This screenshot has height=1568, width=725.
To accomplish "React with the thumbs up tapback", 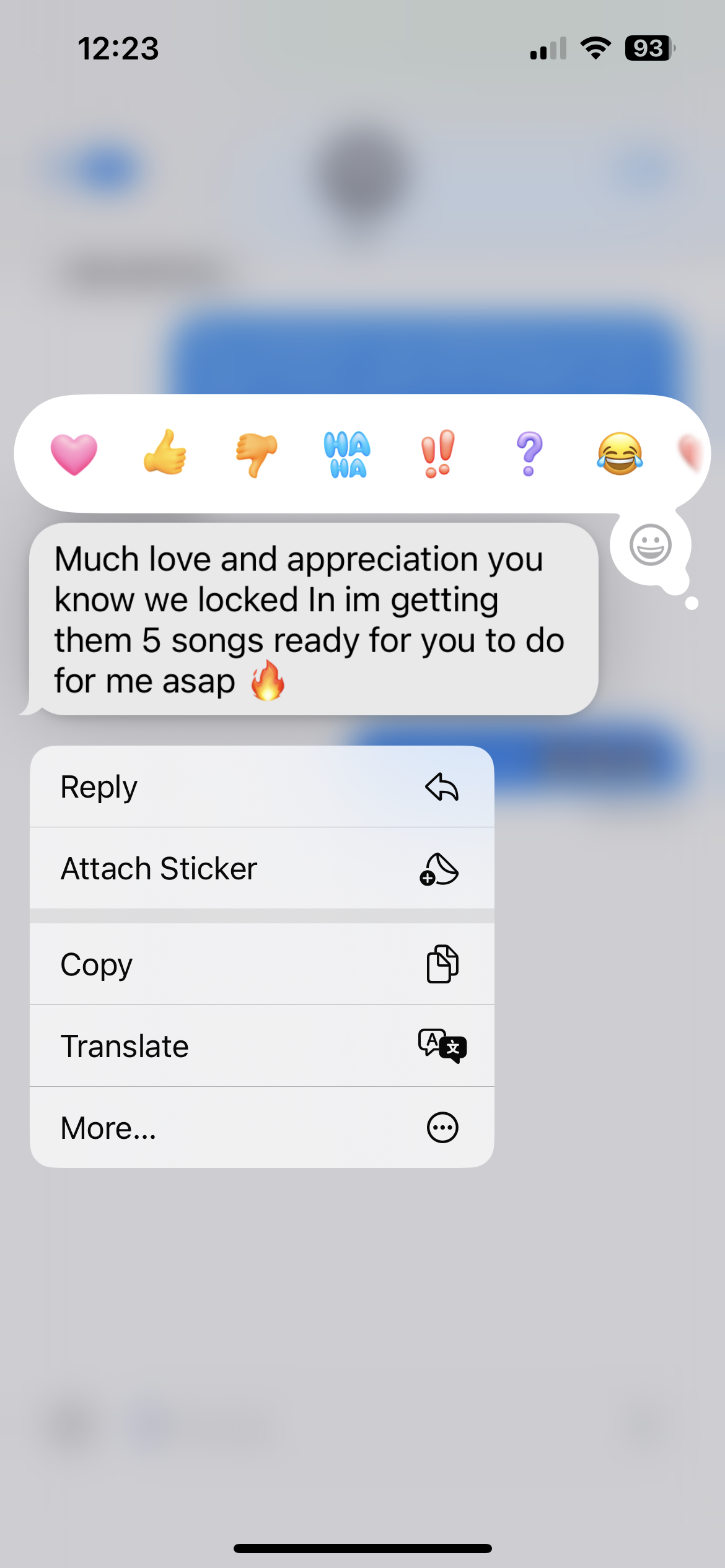I will click(165, 453).
